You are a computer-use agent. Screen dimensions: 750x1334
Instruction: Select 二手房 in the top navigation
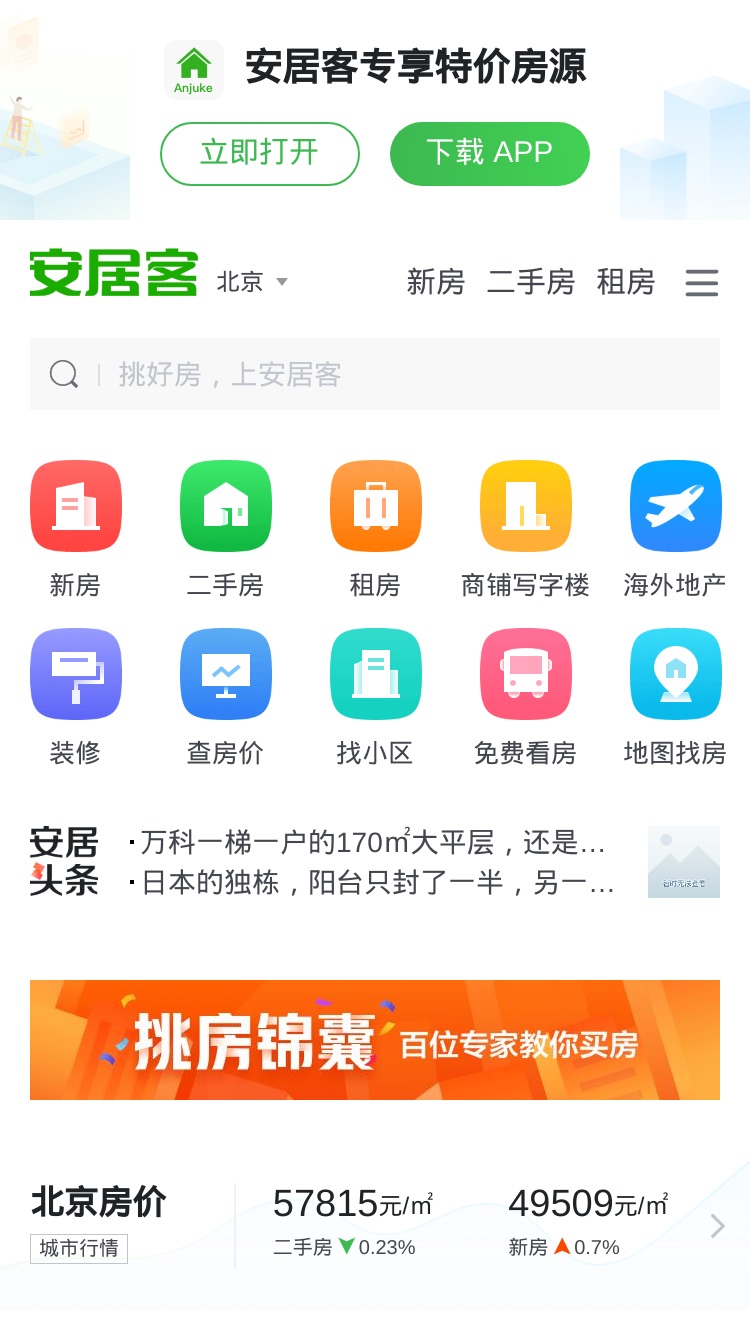point(531,282)
